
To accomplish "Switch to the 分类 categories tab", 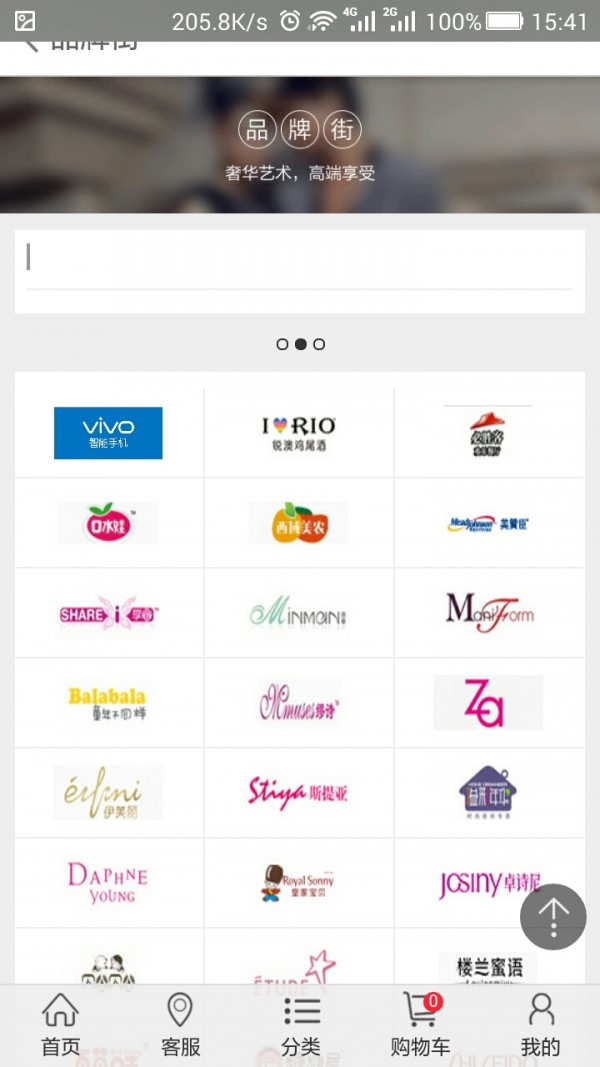I will pos(300,1025).
